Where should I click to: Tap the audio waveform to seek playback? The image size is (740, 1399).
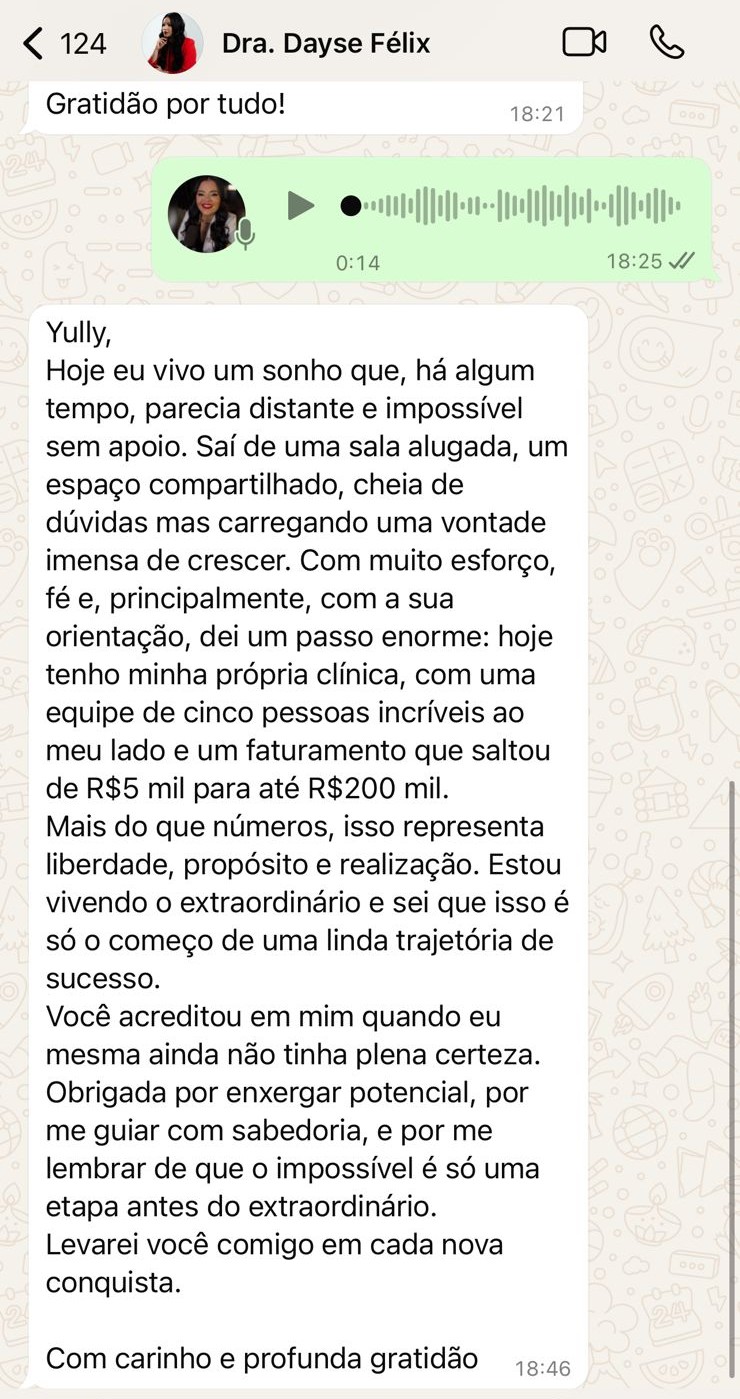pyautogui.click(x=520, y=206)
